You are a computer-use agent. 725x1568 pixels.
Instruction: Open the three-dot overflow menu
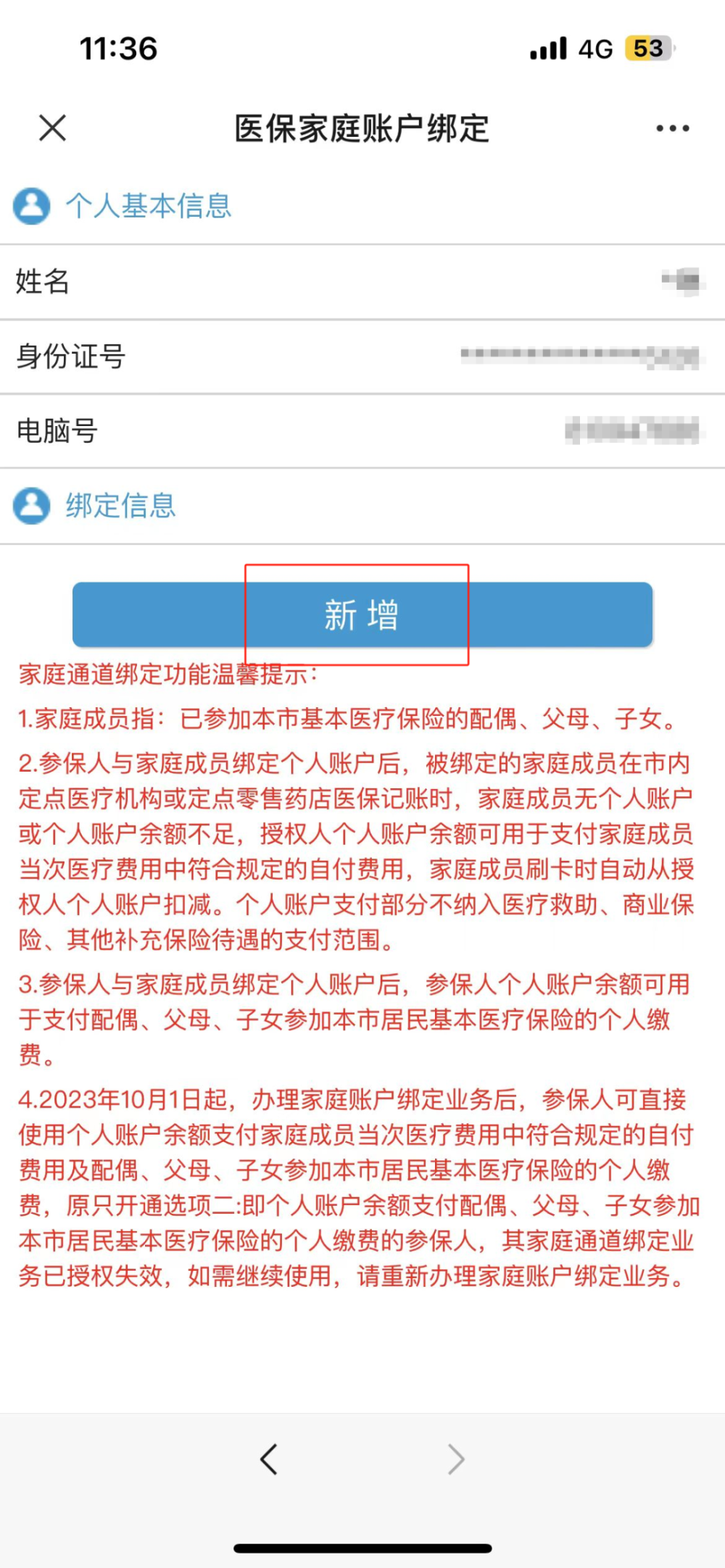pyautogui.click(x=672, y=128)
